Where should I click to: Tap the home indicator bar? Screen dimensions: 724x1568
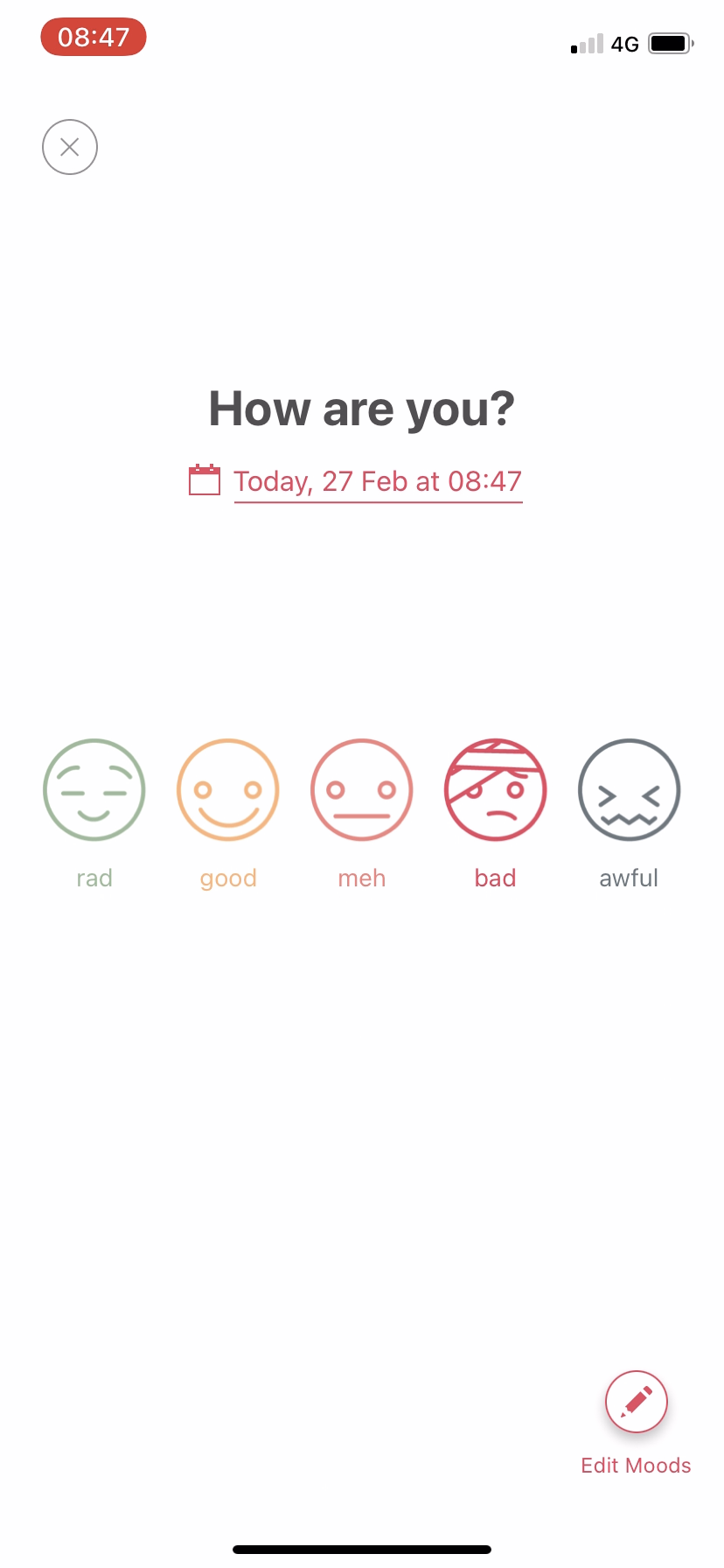point(362,1547)
